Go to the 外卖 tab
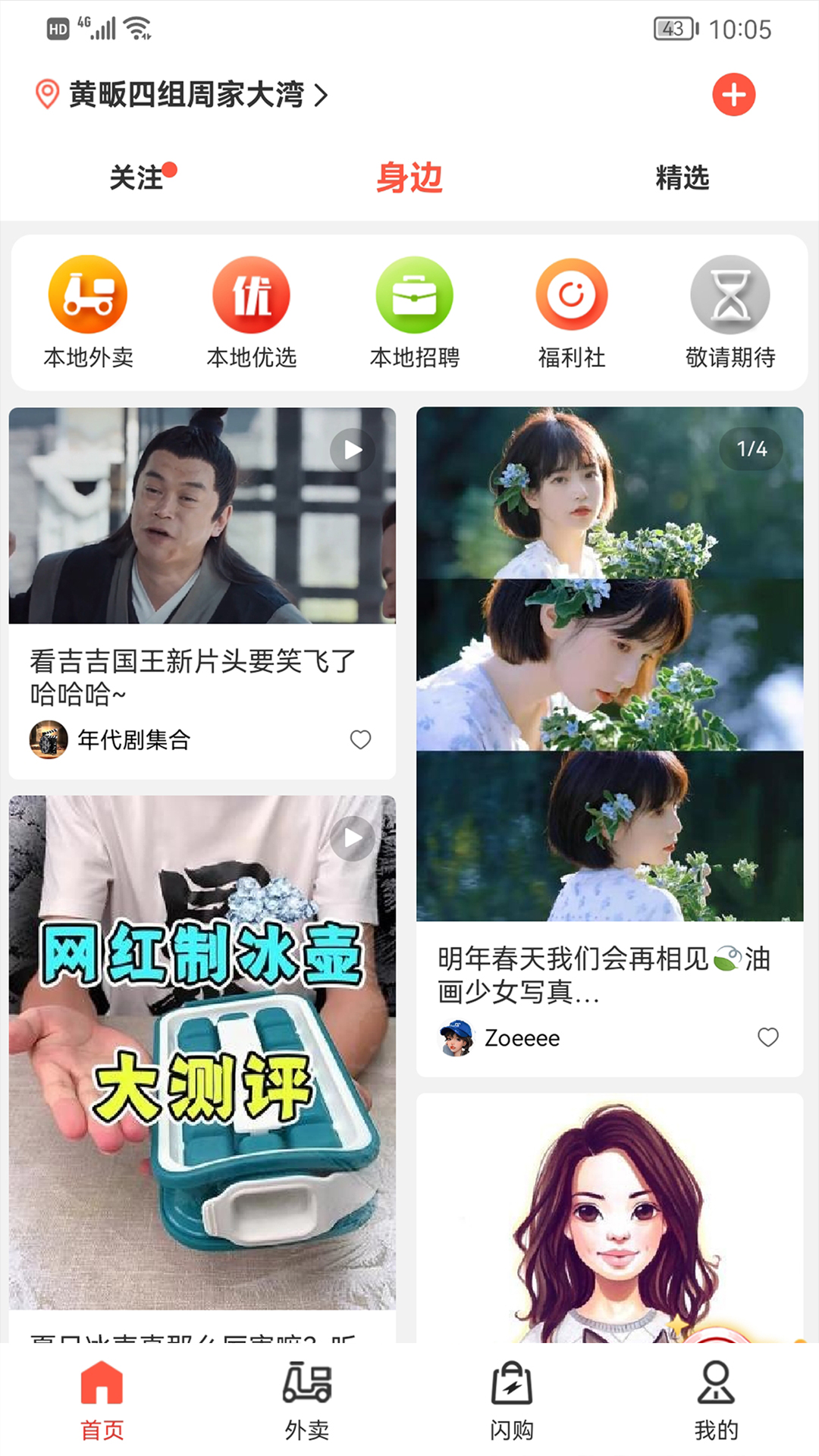This screenshot has width=819, height=1456. click(307, 1400)
